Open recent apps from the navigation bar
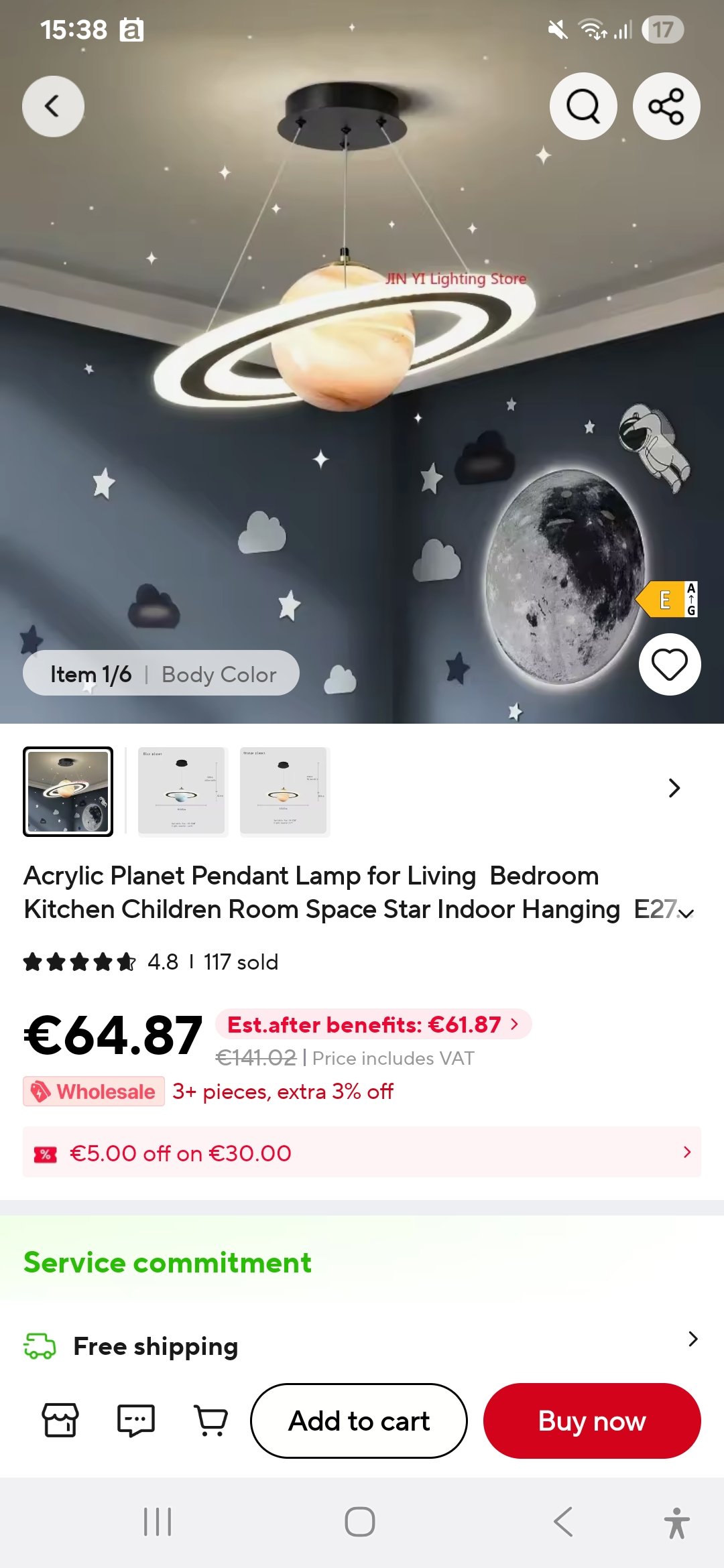724x1568 pixels. click(158, 1522)
